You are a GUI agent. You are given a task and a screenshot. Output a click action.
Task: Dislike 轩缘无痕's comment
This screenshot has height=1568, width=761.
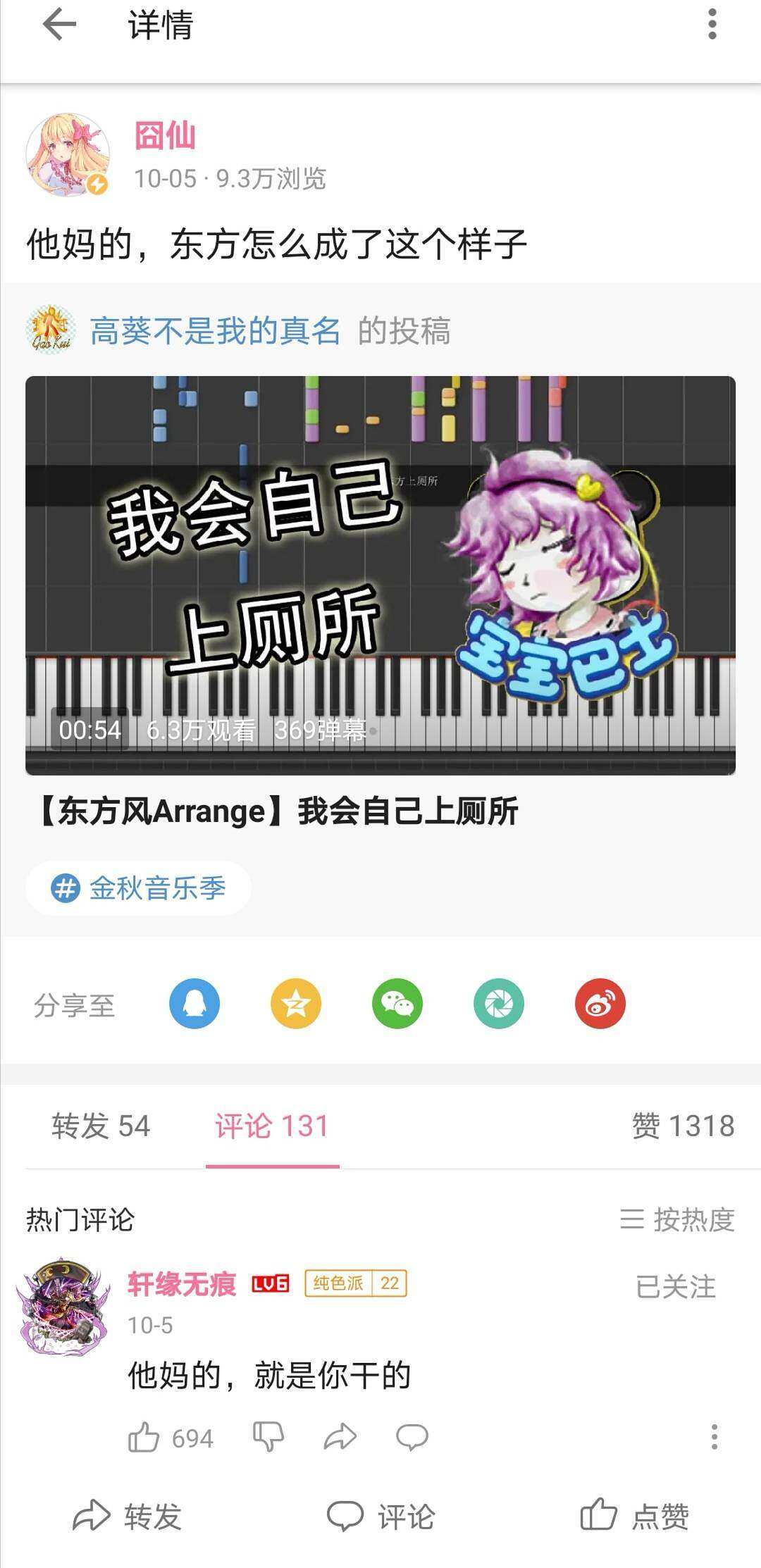coord(268,1438)
